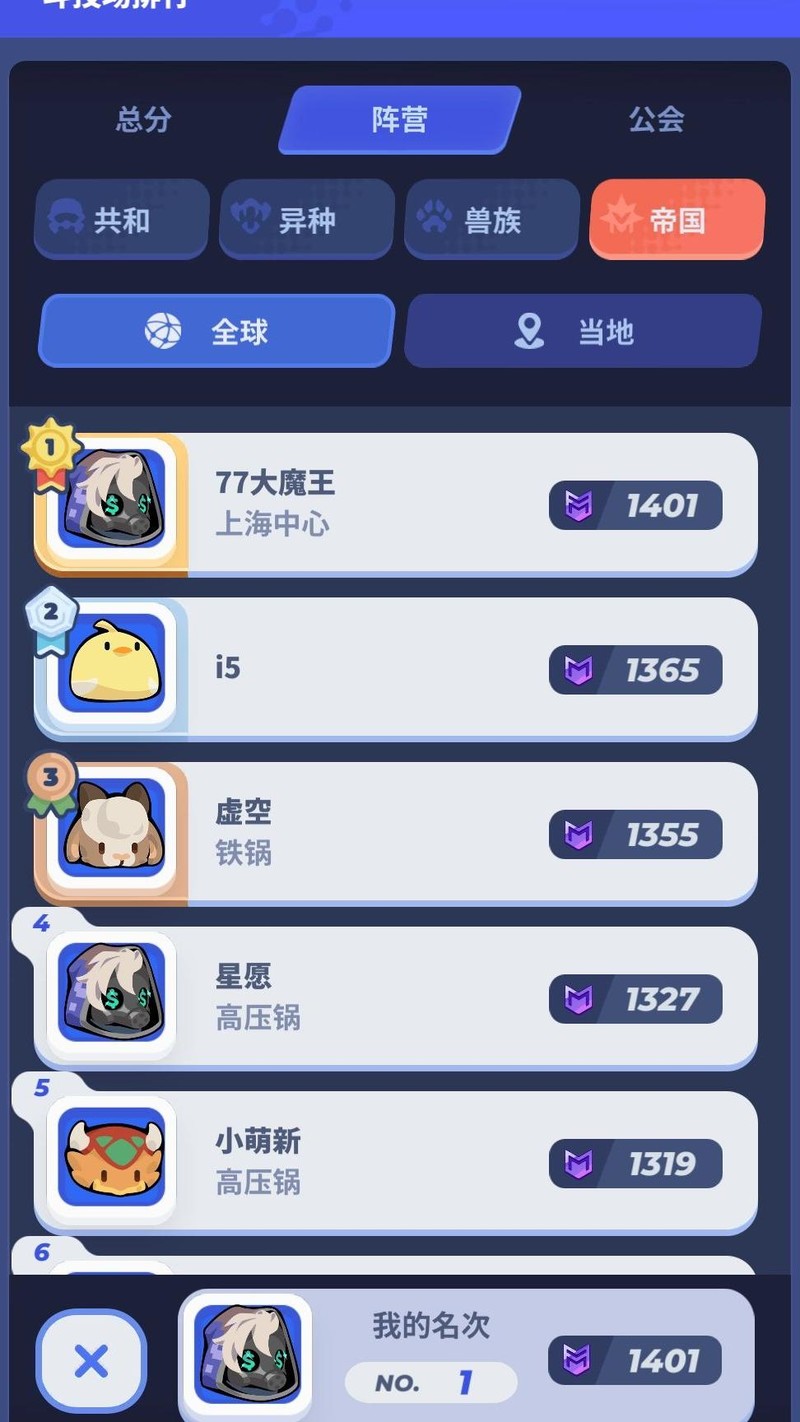Switch to the 总分 tab
This screenshot has width=800, height=1422.
[143, 119]
